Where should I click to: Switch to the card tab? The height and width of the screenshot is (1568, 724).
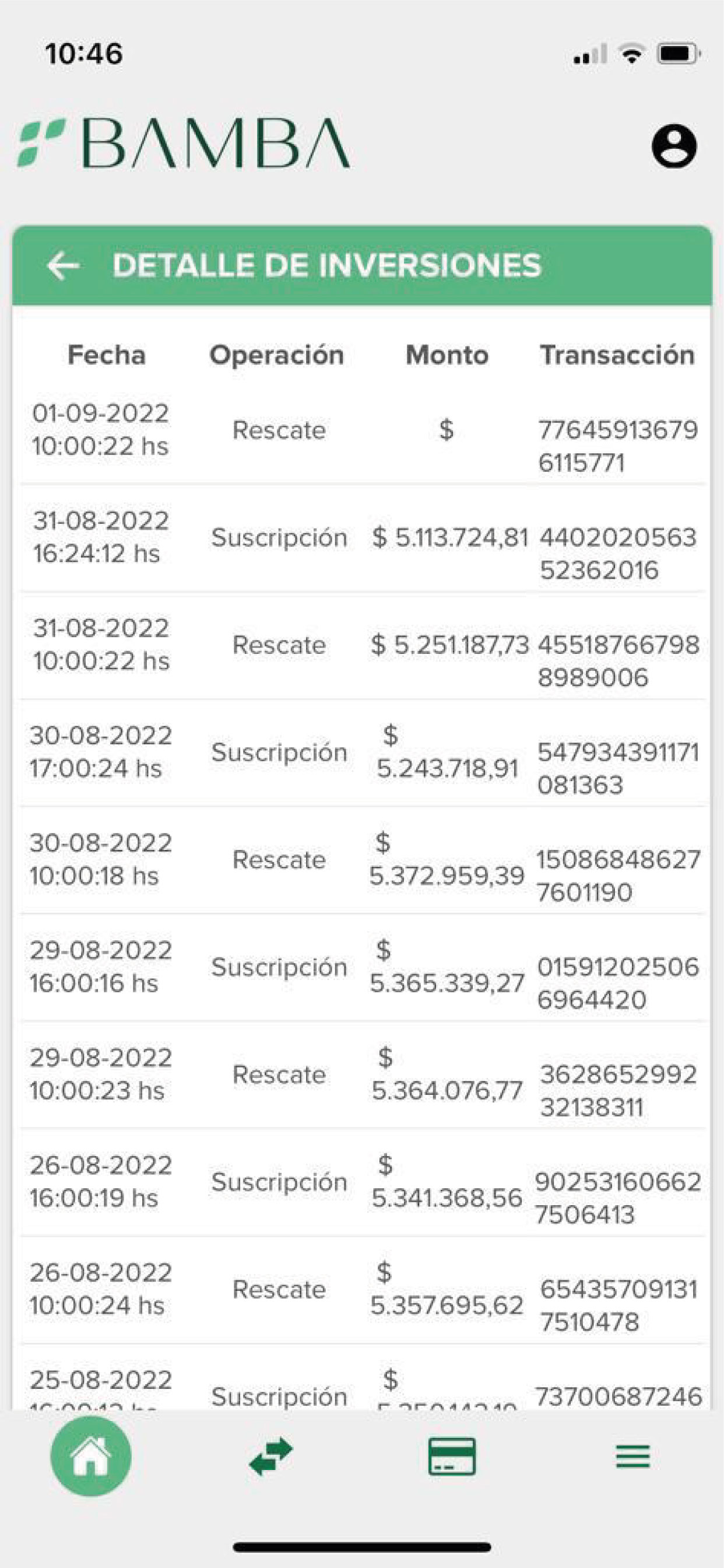[x=452, y=1456]
